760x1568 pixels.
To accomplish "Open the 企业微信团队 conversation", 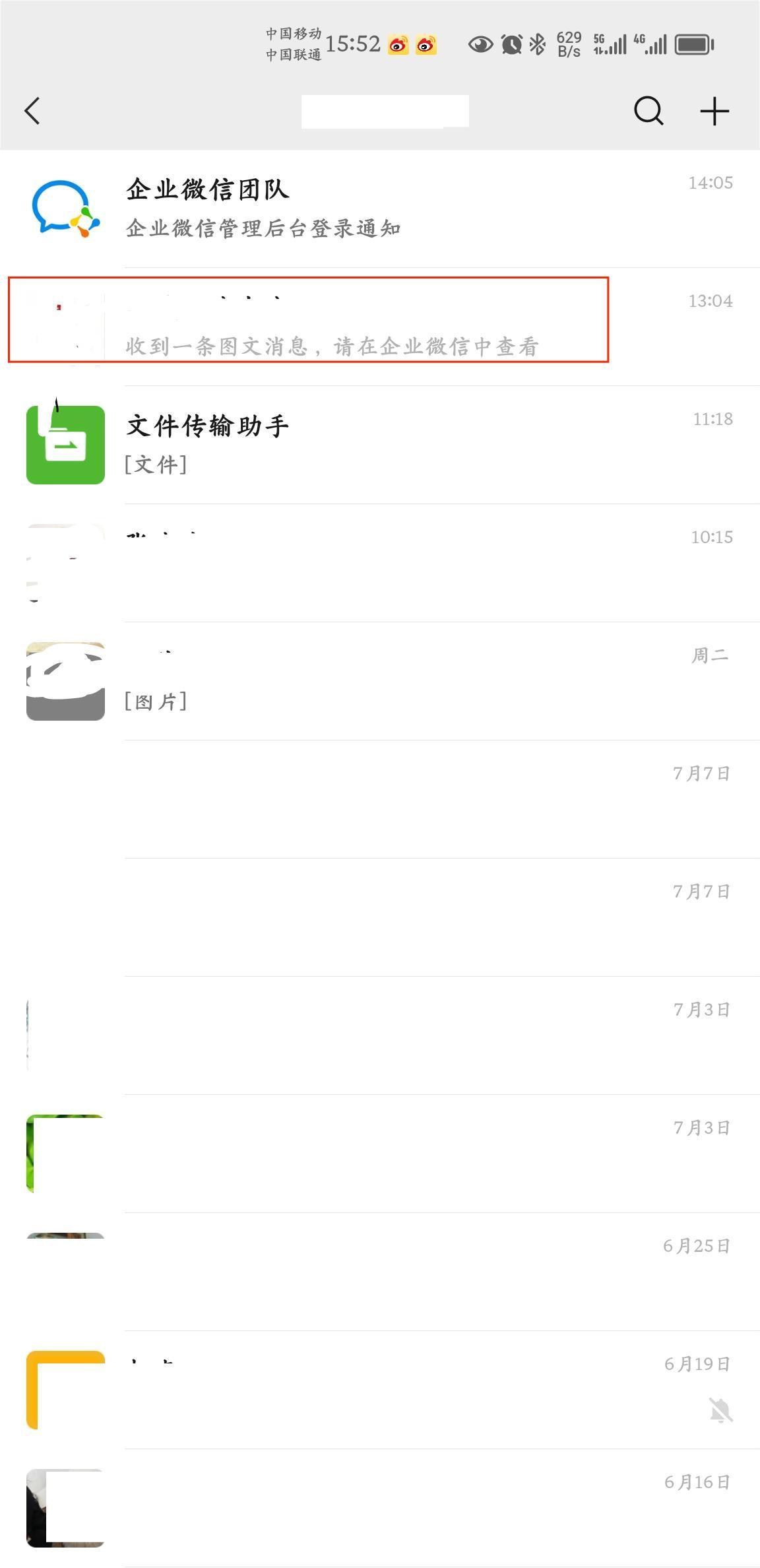I will (x=380, y=209).
